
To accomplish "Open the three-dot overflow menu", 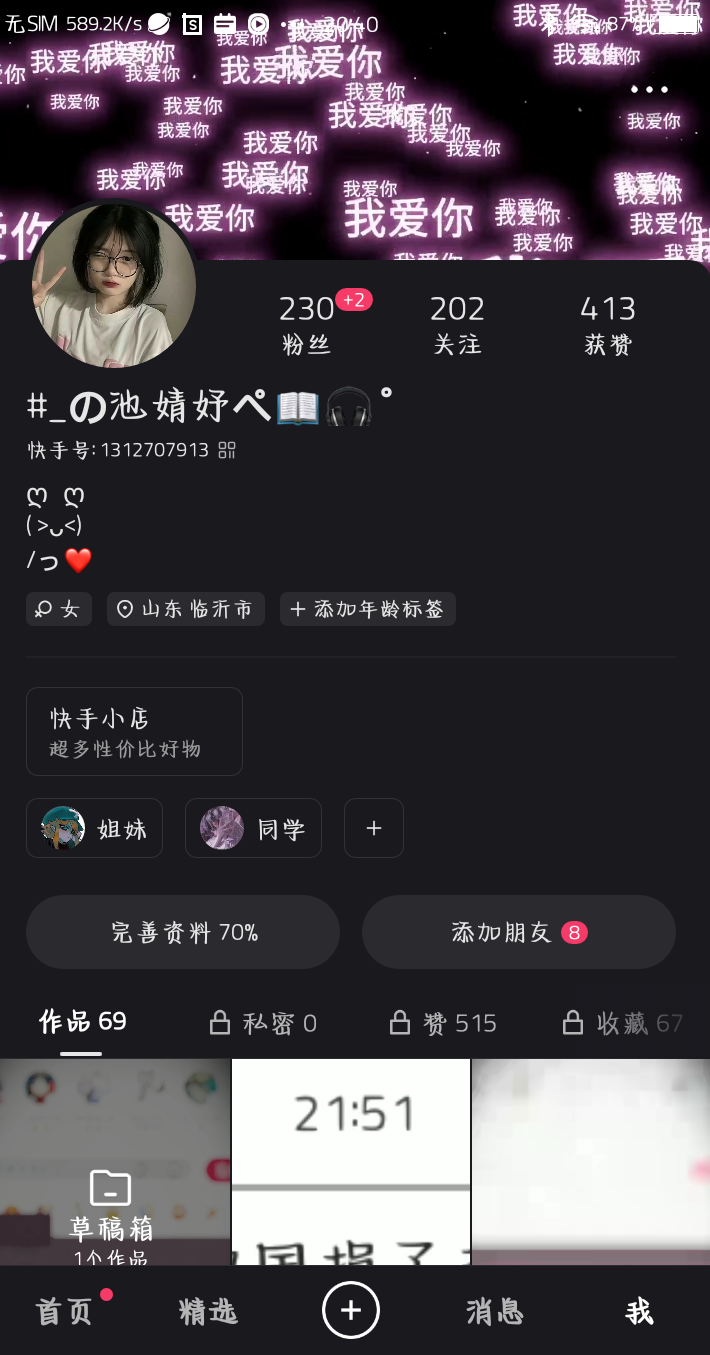I will (x=649, y=90).
